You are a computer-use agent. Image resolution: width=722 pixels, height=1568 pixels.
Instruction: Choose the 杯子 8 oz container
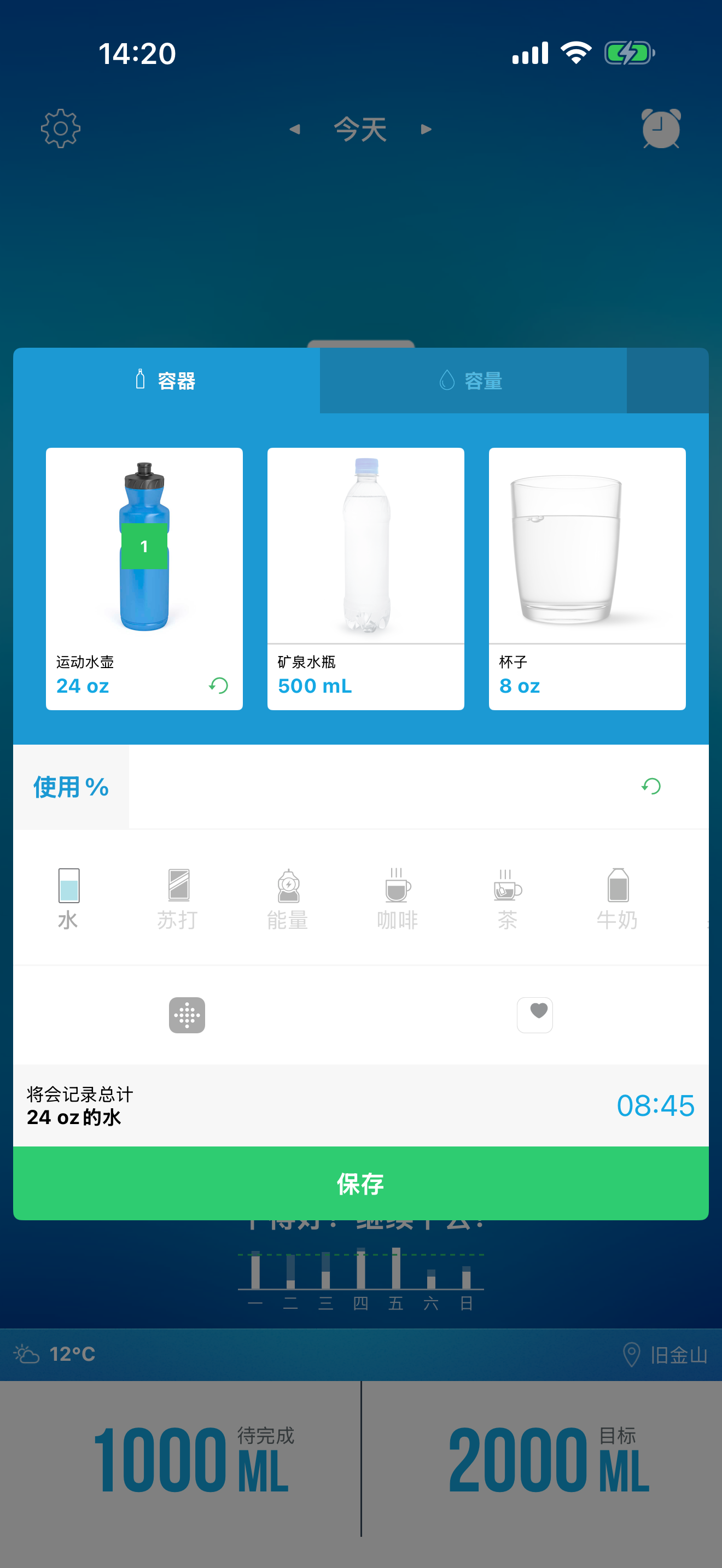(587, 578)
